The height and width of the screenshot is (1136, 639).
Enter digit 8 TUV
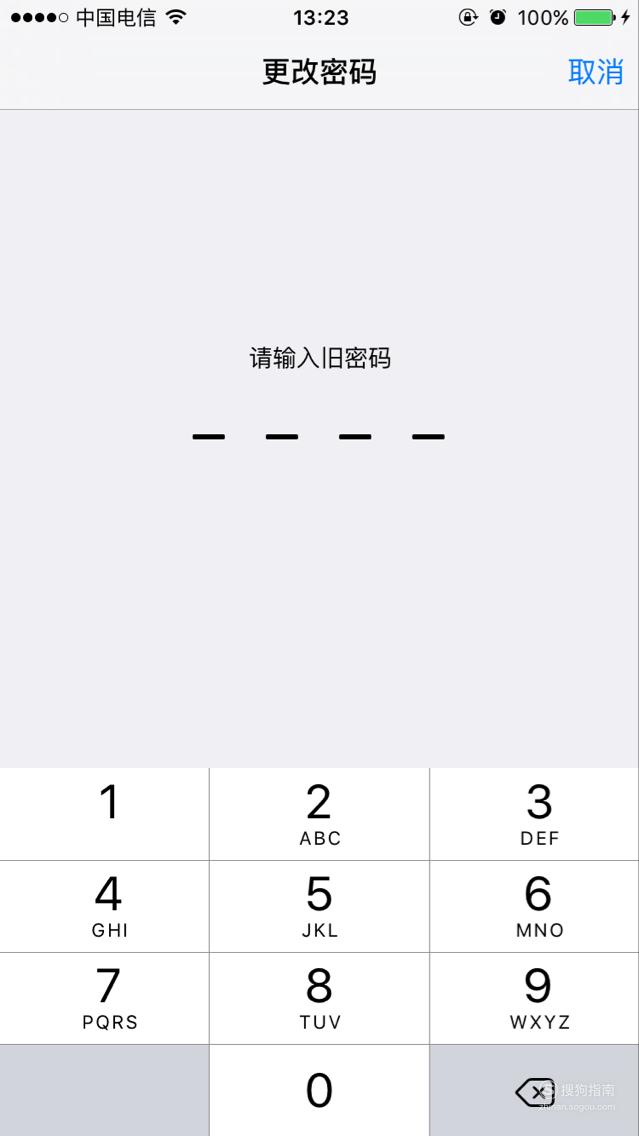(x=320, y=998)
